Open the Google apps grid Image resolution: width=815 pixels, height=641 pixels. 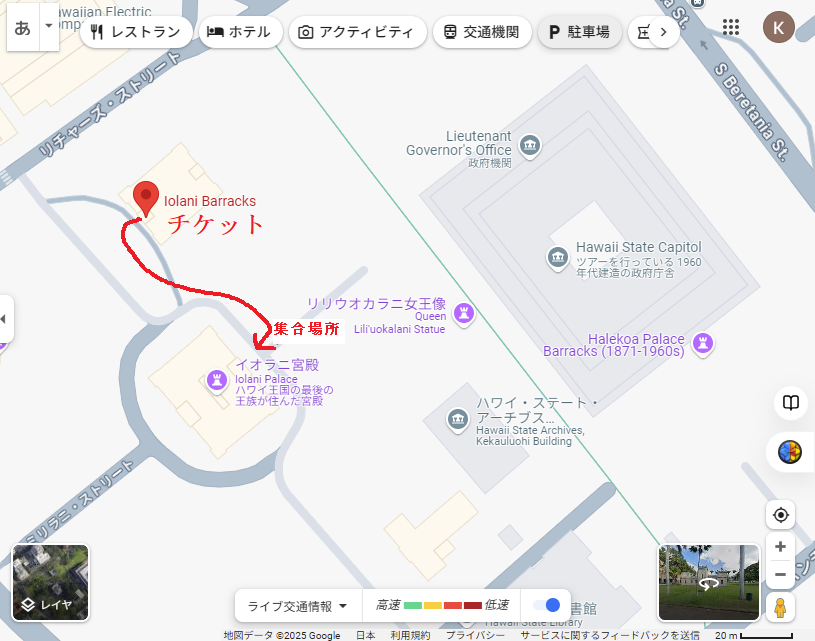click(731, 27)
